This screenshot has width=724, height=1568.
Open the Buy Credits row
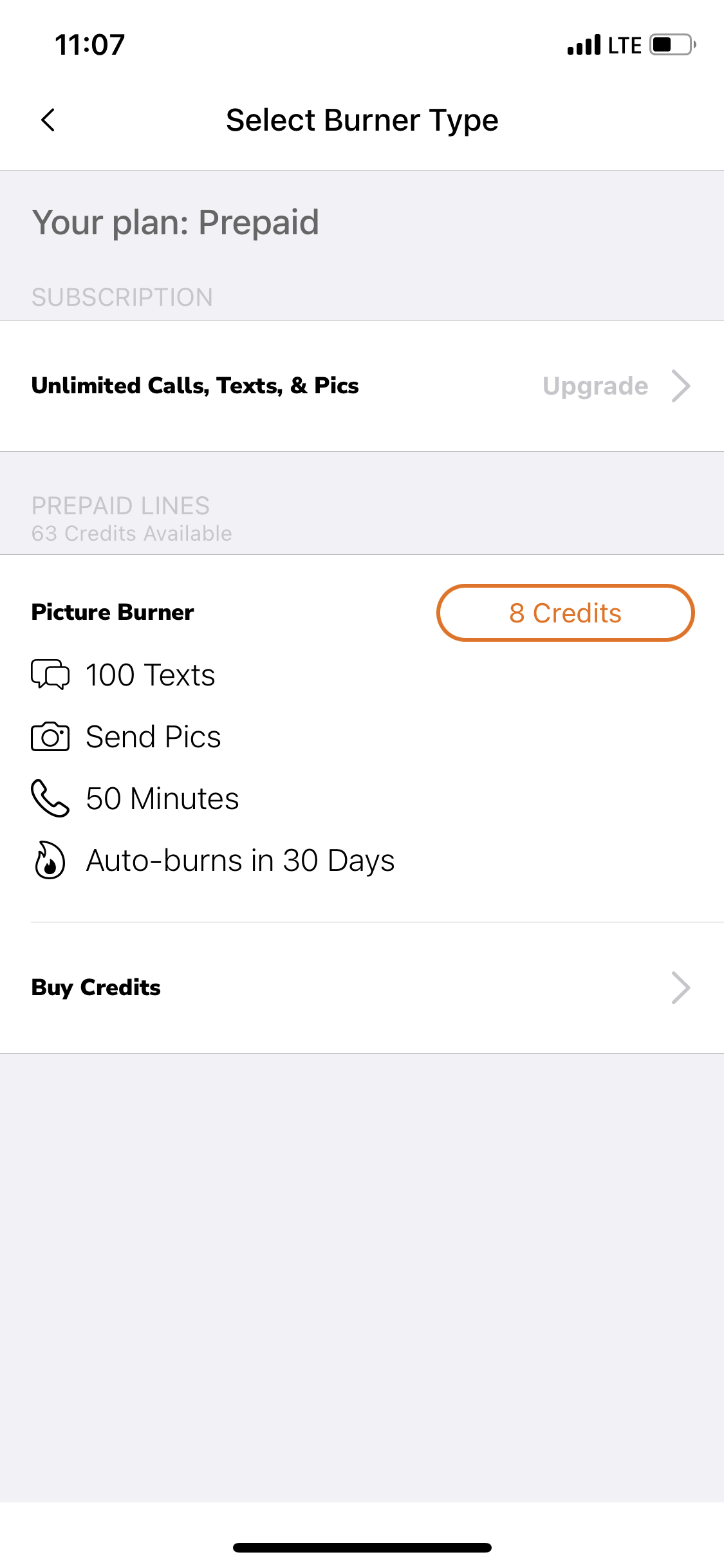pos(362,987)
